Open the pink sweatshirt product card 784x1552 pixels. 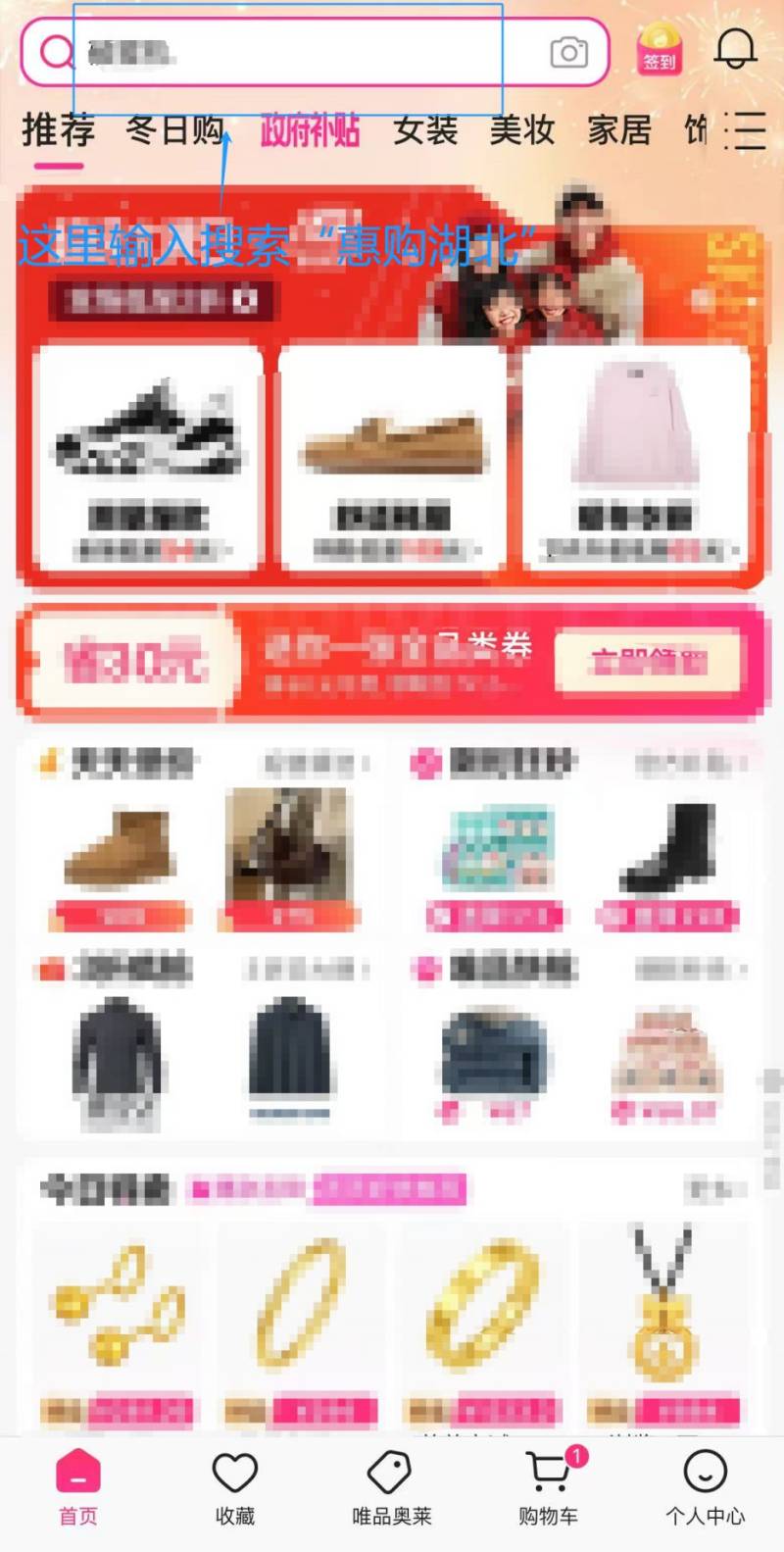click(x=636, y=456)
